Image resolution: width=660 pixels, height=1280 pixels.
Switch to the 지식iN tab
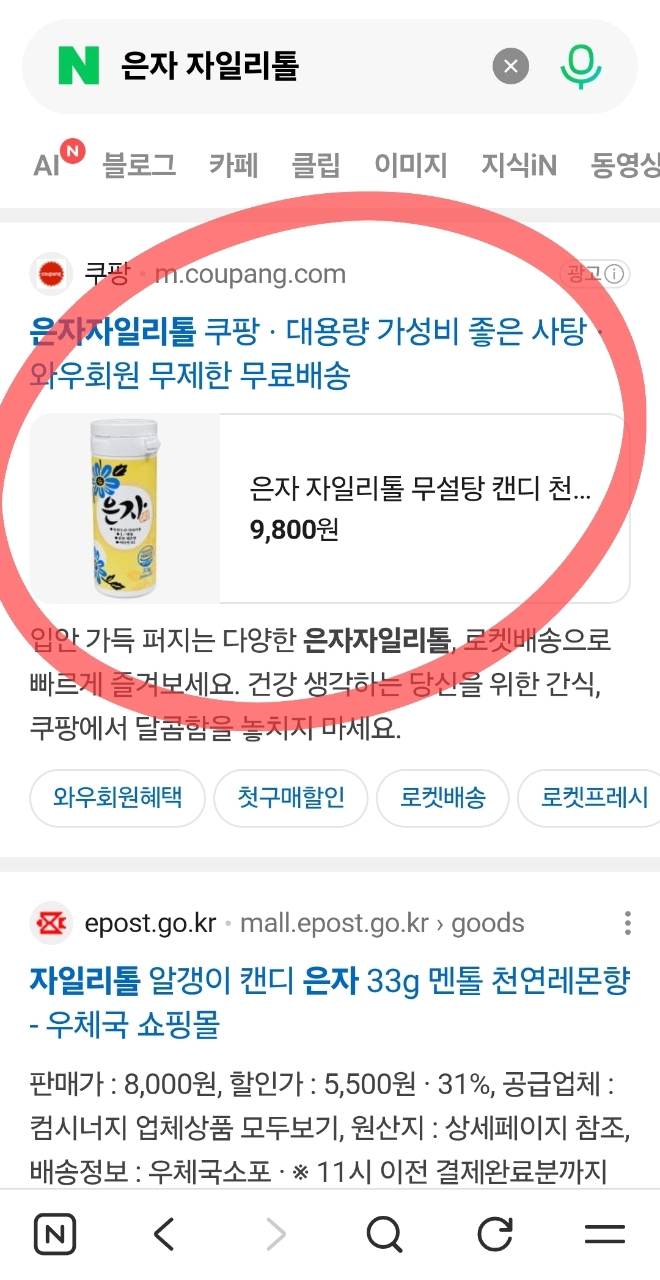519,164
